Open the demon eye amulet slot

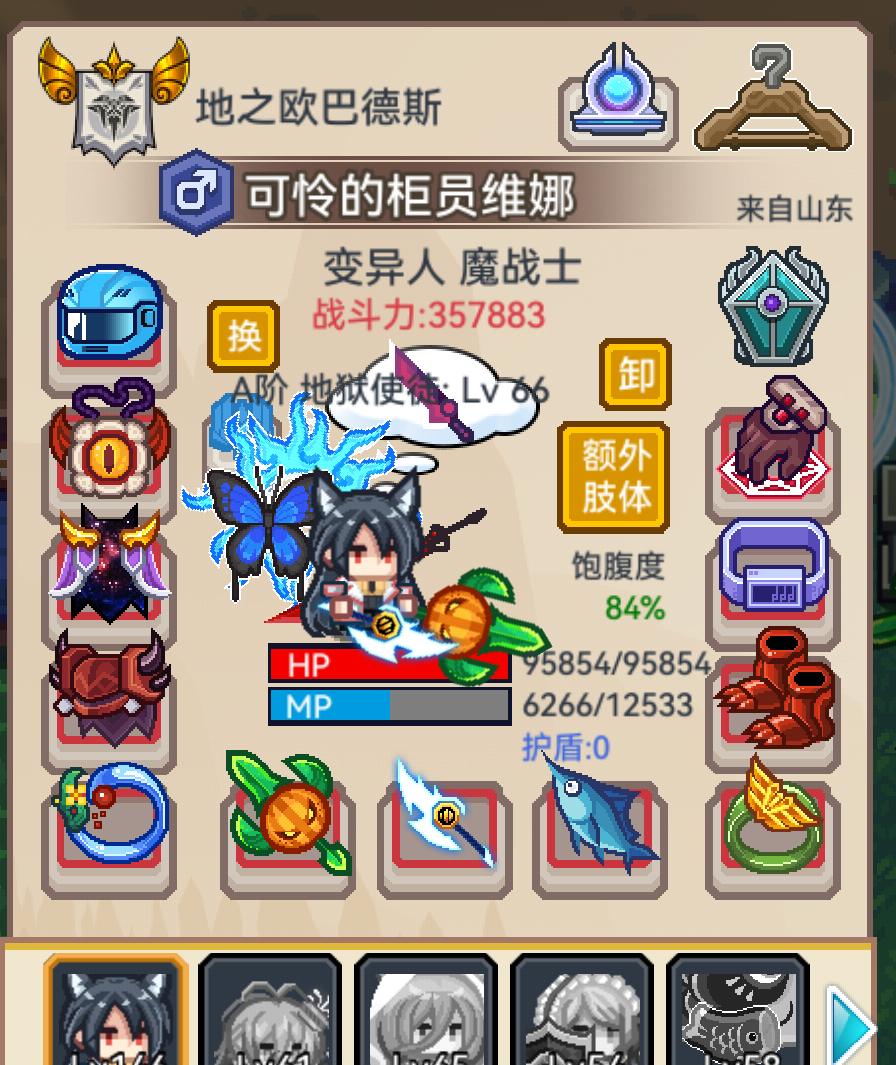[108, 452]
